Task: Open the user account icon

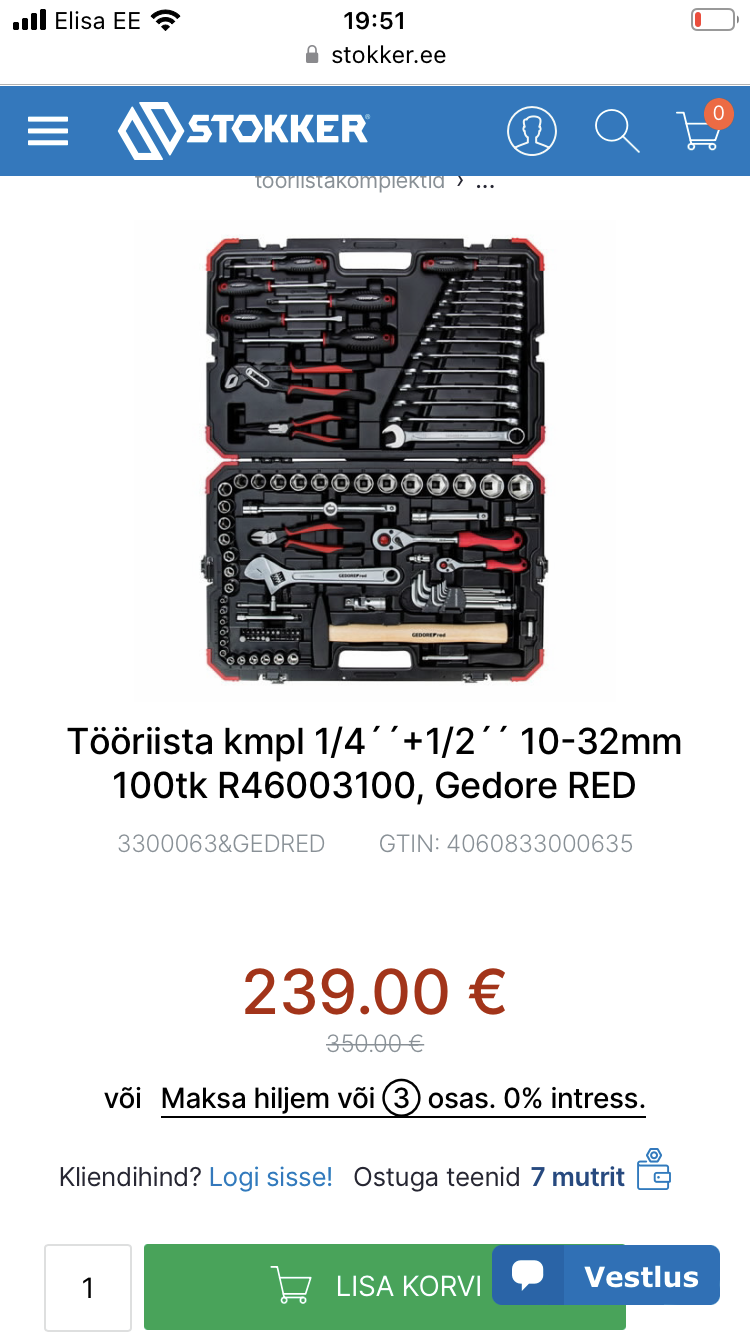Action: 531,131
